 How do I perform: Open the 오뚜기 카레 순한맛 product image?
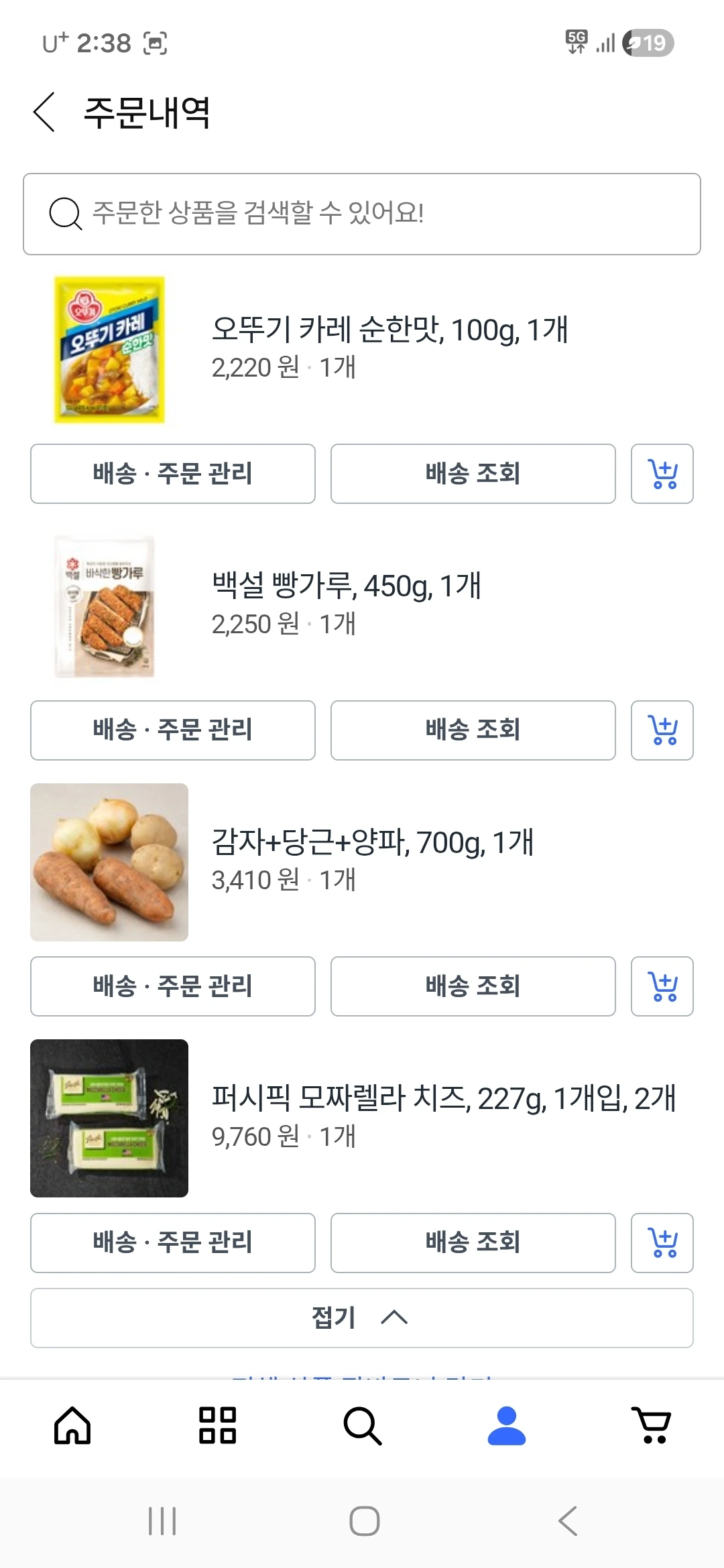(109, 350)
